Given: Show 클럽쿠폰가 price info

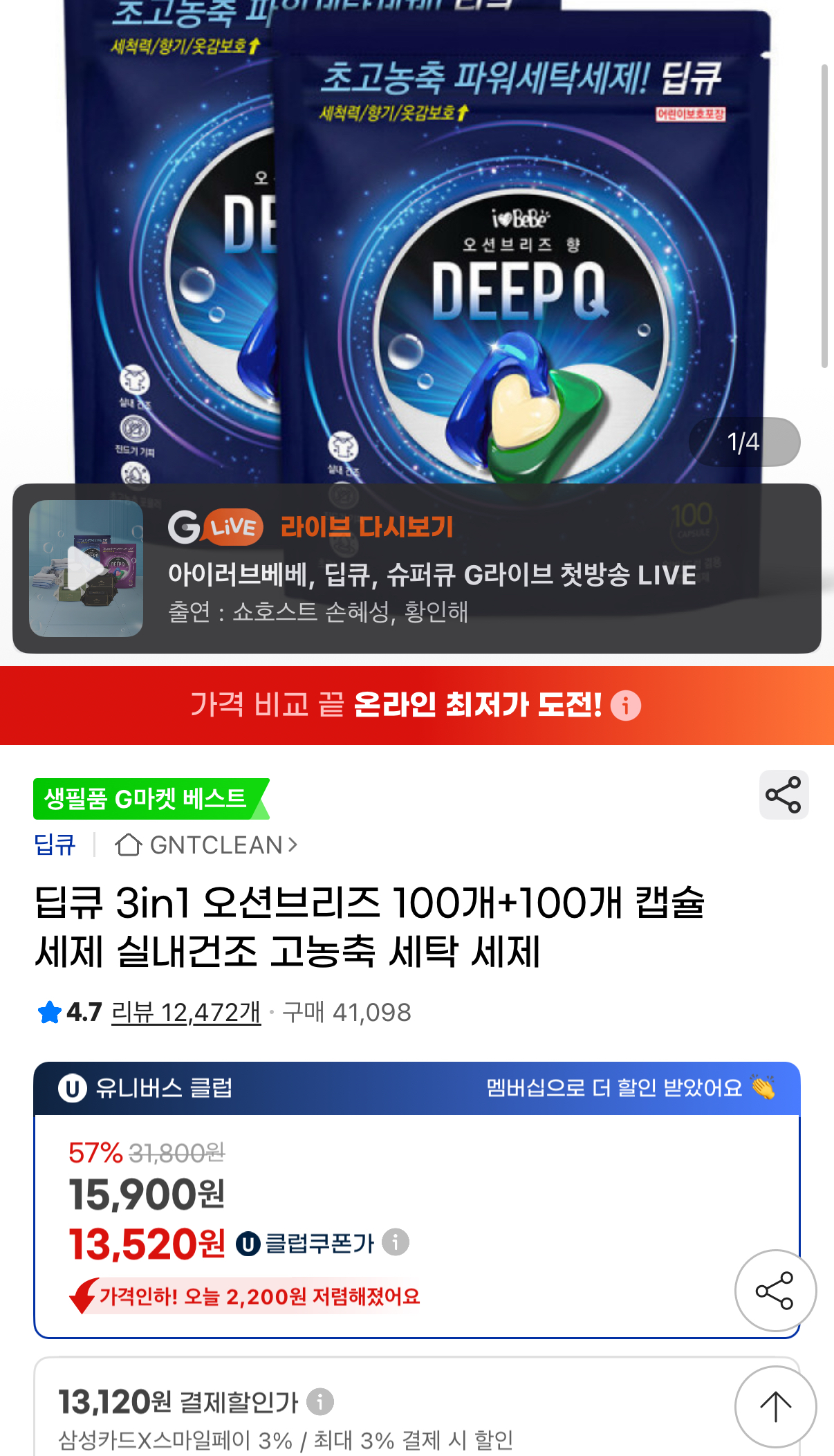Looking at the screenshot, I should click(396, 1242).
